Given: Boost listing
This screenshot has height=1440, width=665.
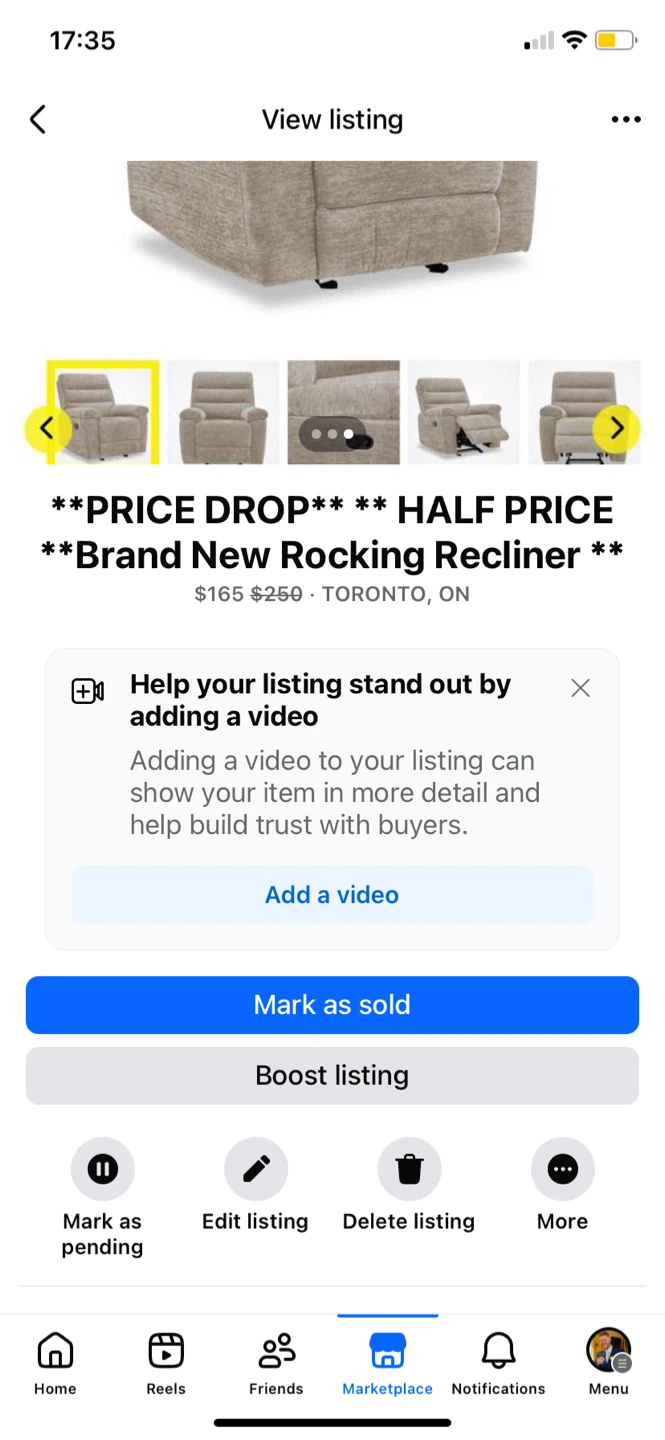Looking at the screenshot, I should (332, 1076).
